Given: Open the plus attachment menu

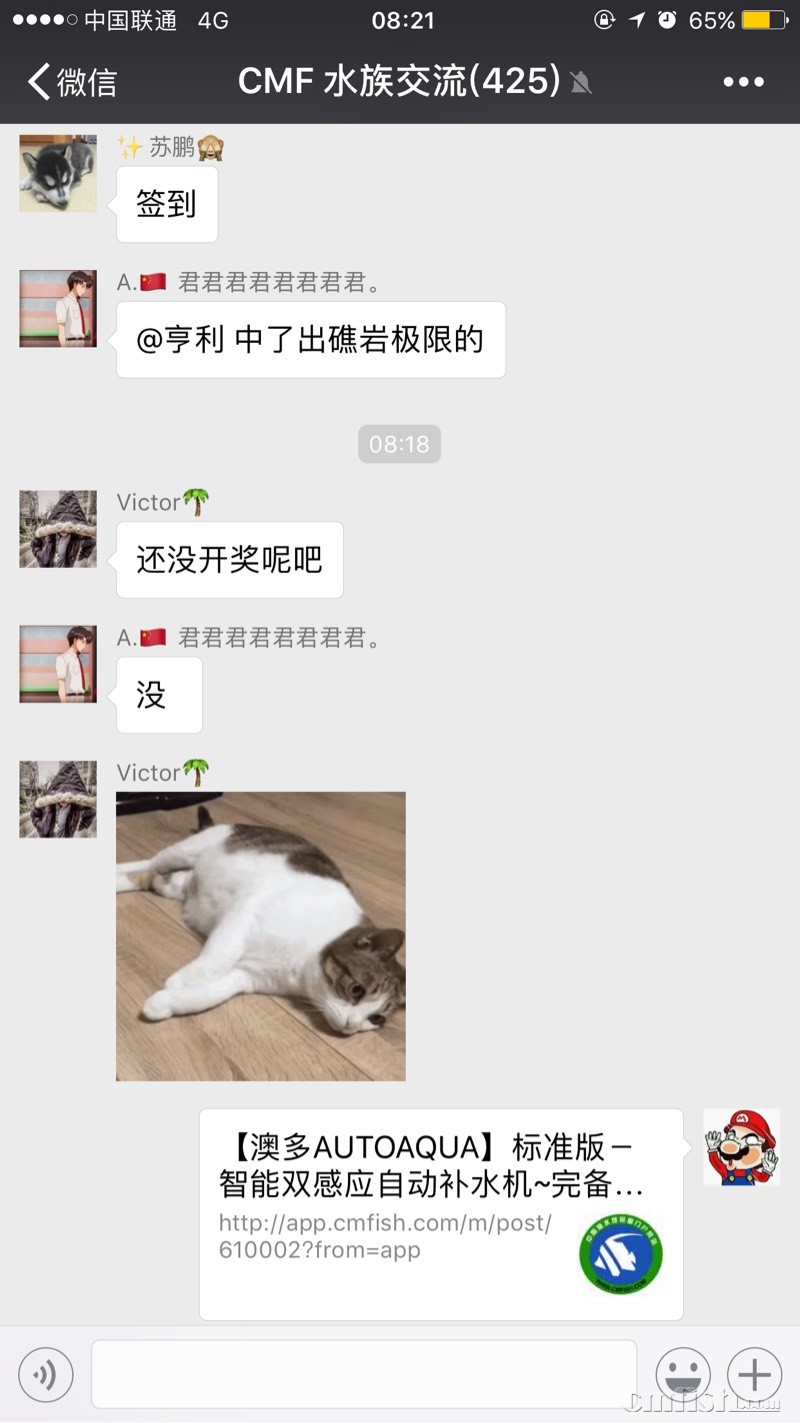Looking at the screenshot, I should [755, 1375].
